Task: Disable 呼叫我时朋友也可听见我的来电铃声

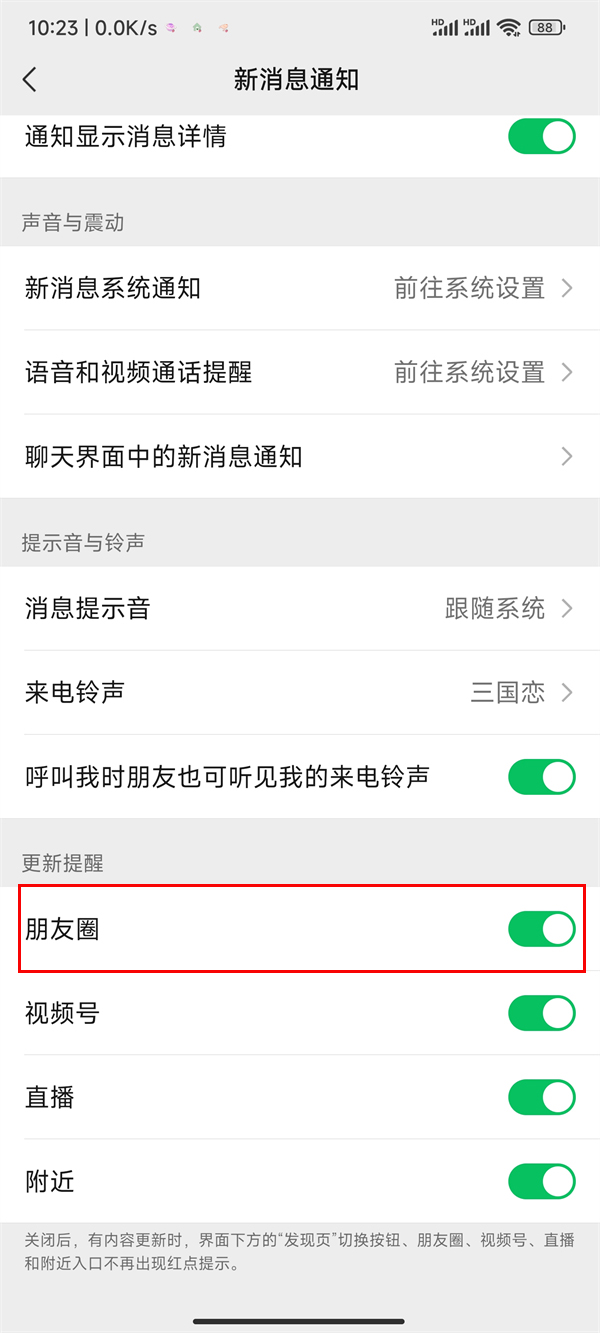Action: point(542,776)
